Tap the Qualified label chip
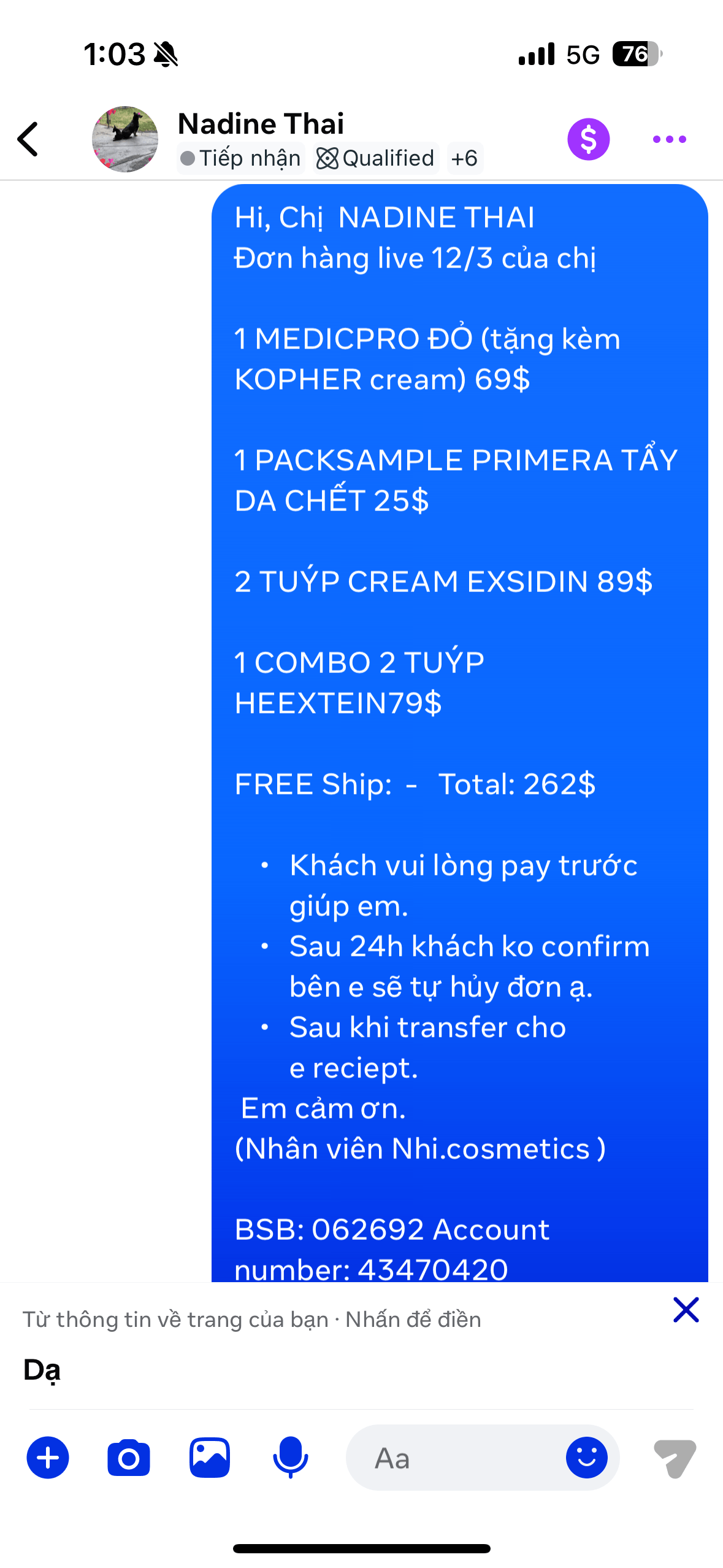The height and width of the screenshot is (1568, 723). pyautogui.click(x=376, y=158)
